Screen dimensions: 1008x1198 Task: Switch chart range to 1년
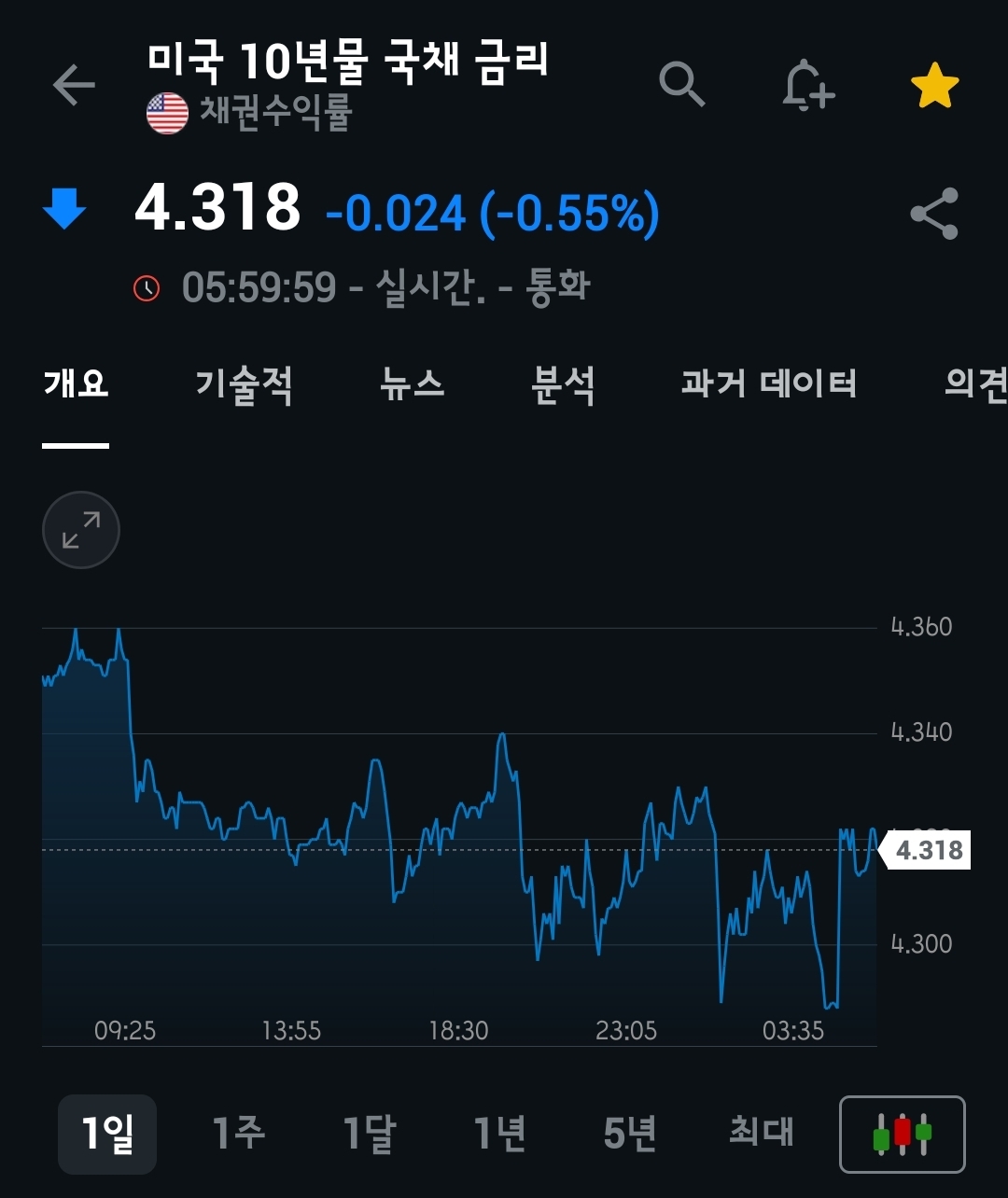(x=499, y=1134)
